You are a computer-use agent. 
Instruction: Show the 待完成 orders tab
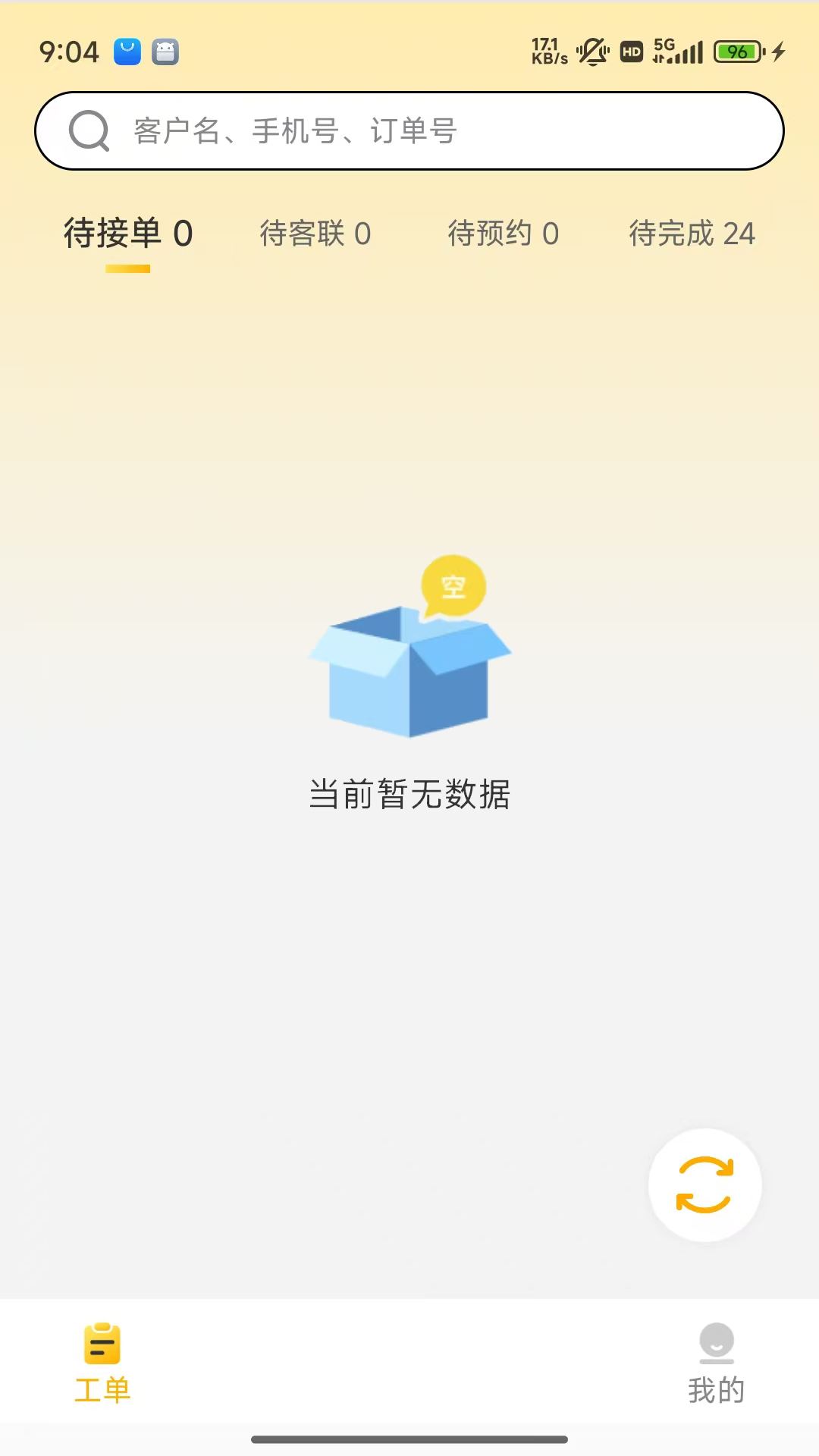[692, 234]
